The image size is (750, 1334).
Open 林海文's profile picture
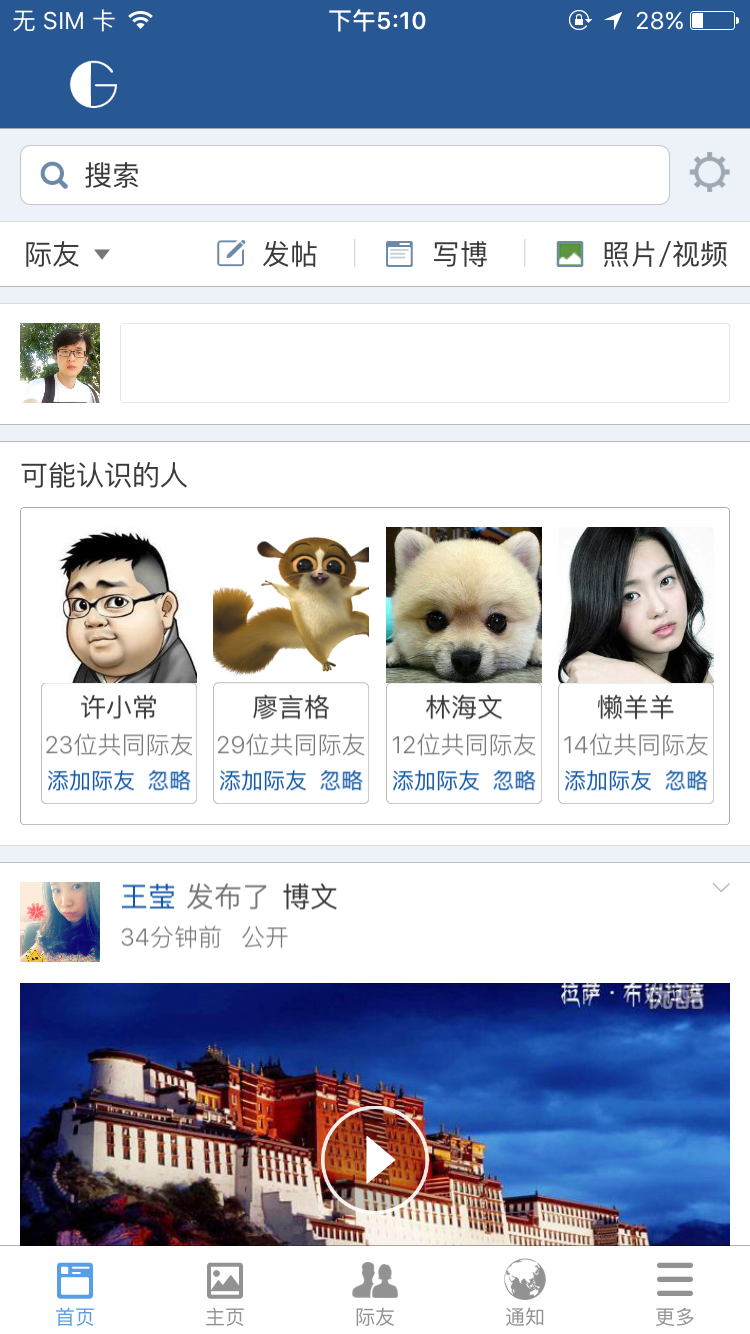point(464,605)
